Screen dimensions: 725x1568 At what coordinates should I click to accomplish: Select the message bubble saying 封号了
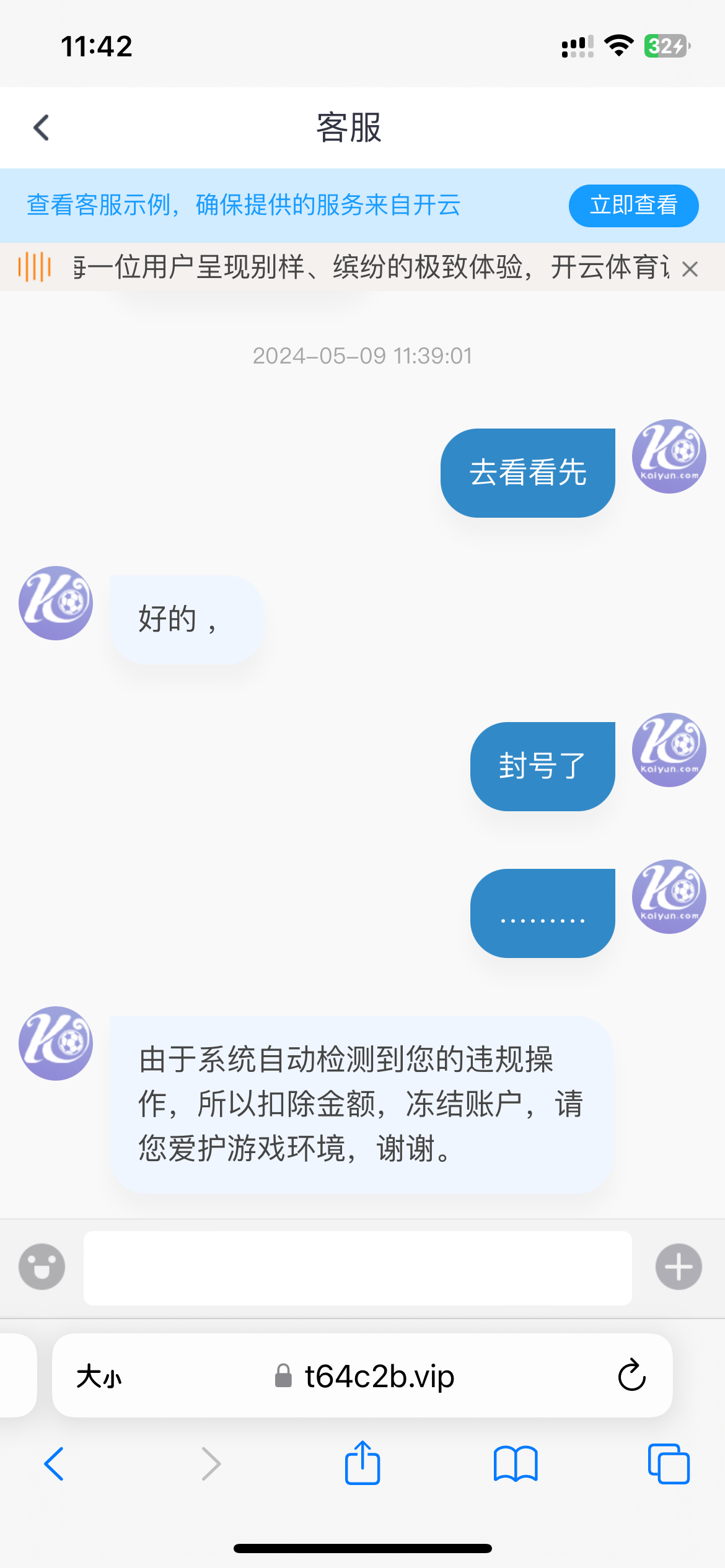[x=542, y=765]
